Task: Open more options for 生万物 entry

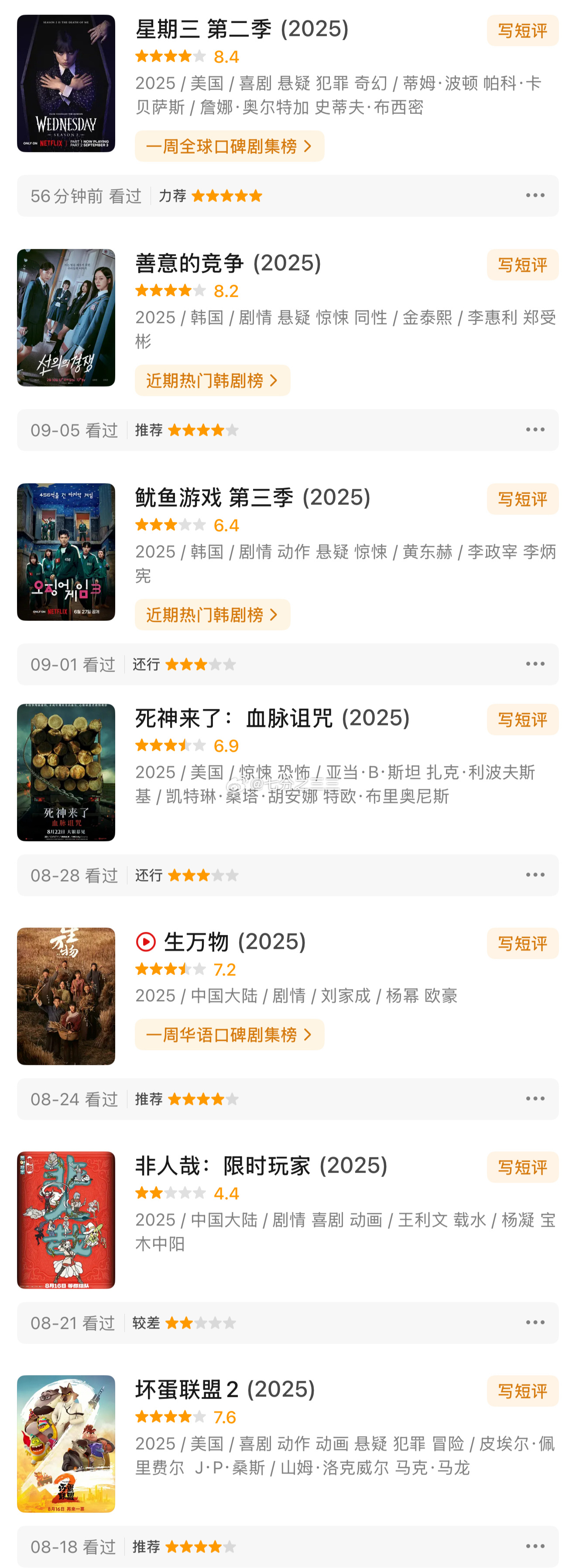Action: [535, 1099]
